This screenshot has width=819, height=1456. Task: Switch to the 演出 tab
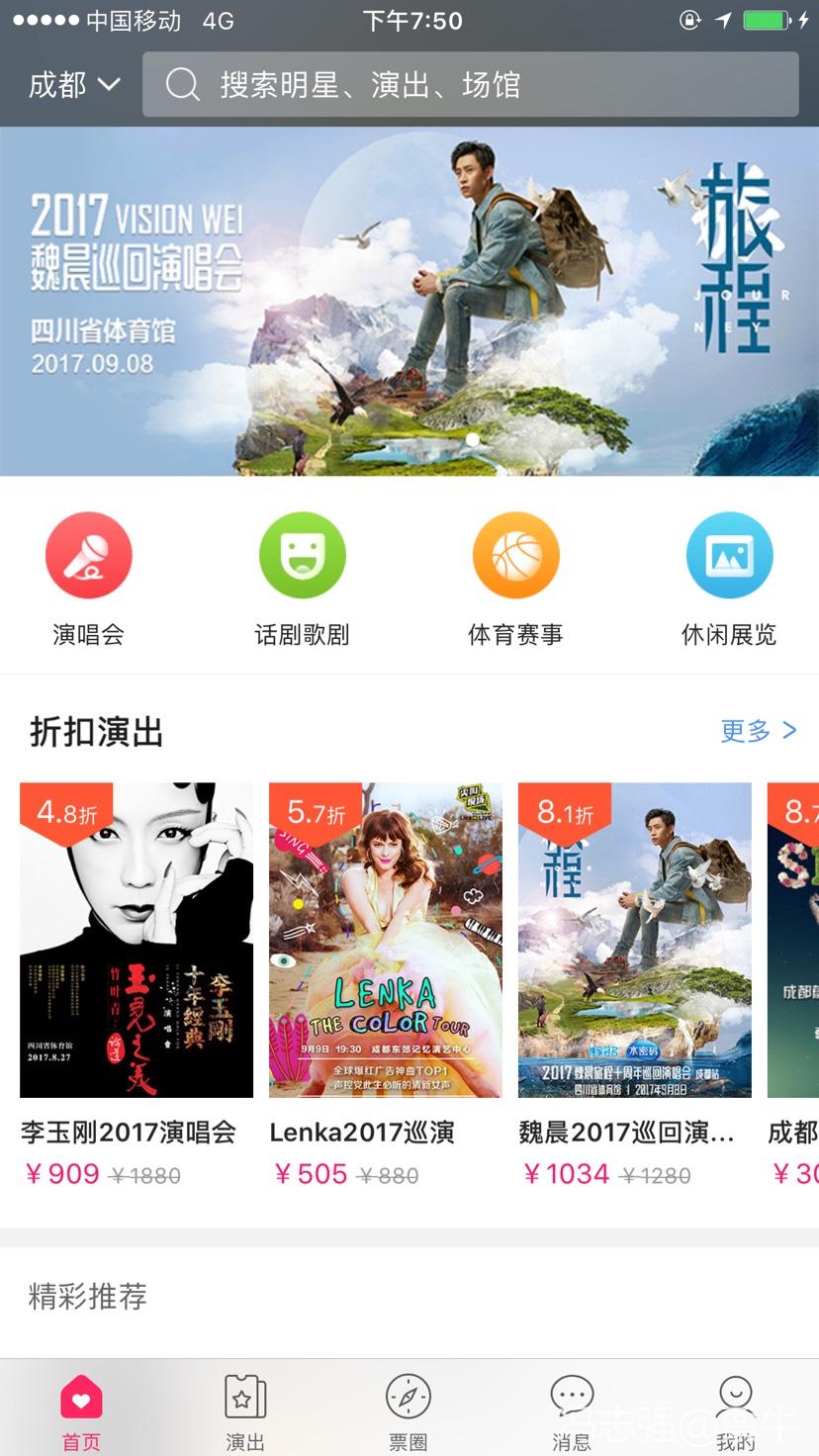[x=244, y=1410]
